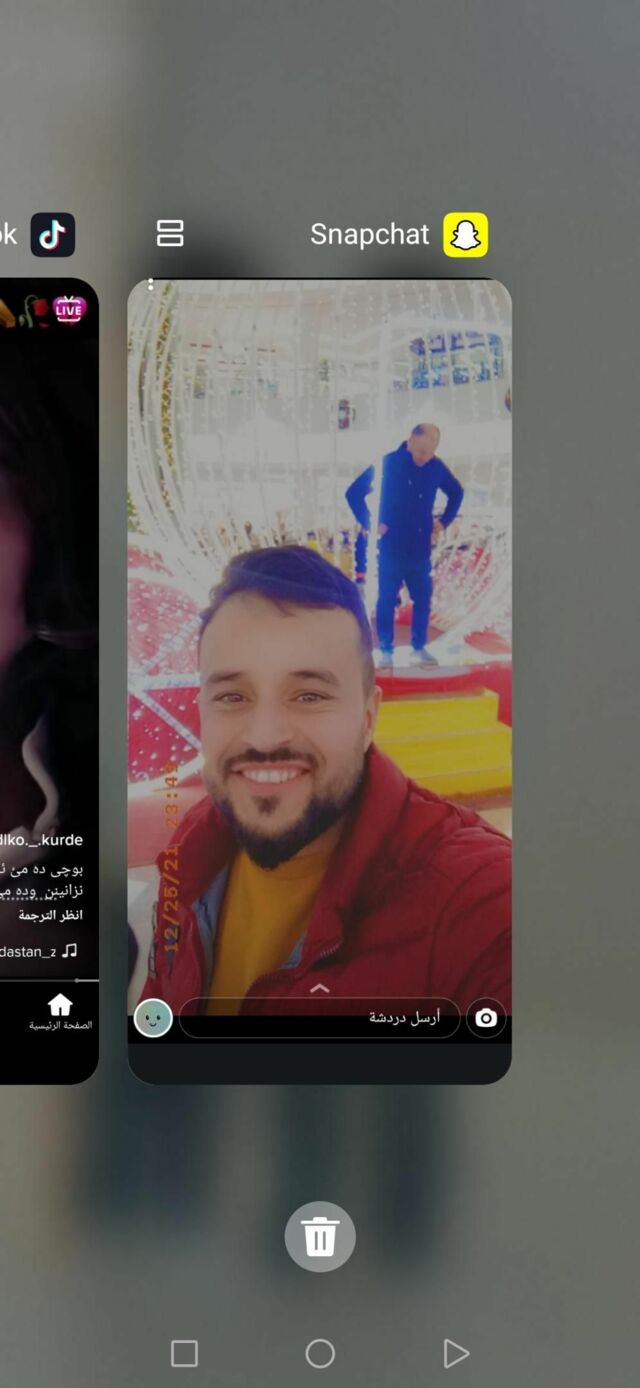Go to the home screen via circle button

coord(320,1353)
